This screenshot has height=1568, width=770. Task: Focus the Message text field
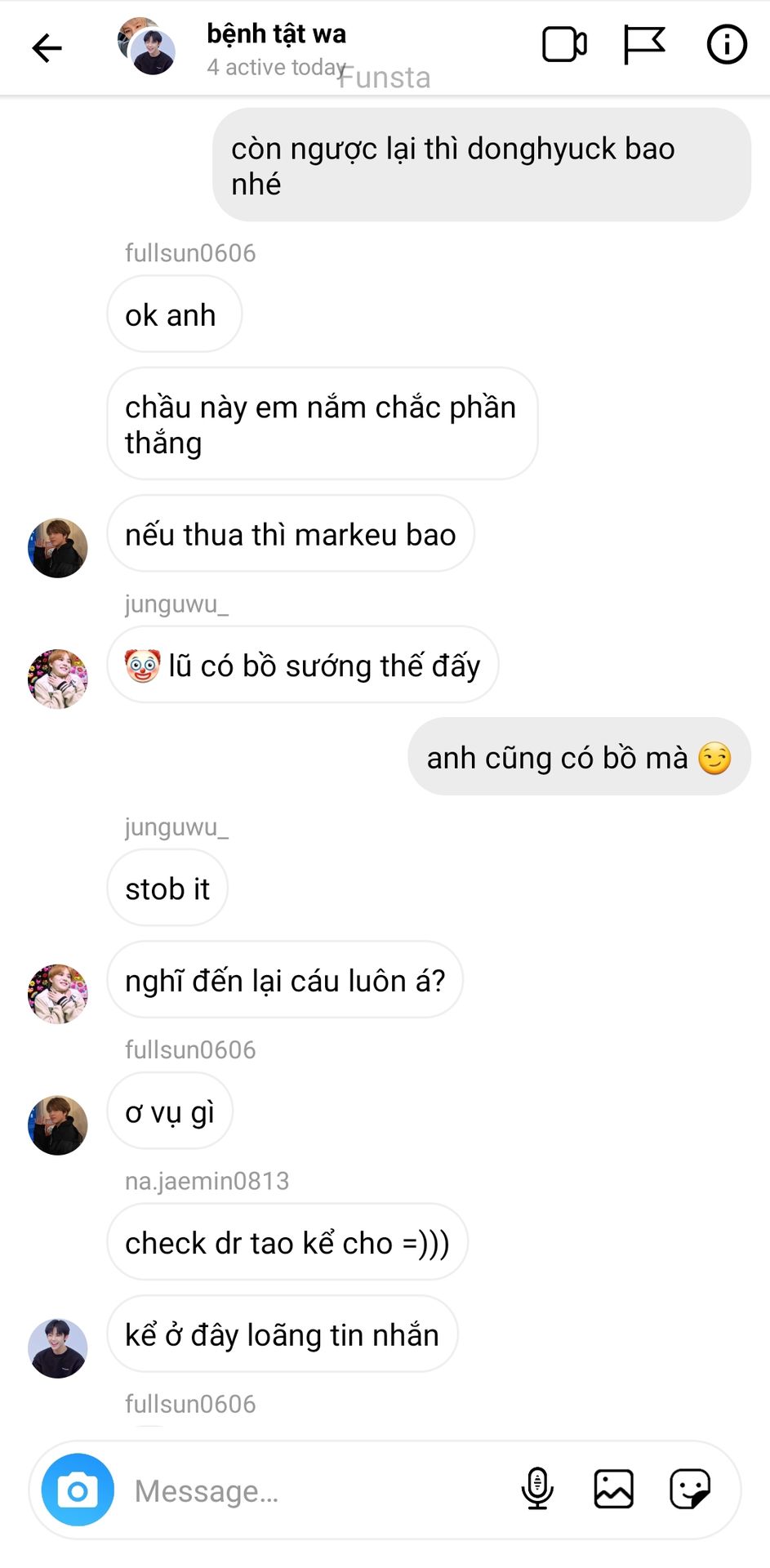click(x=310, y=1490)
